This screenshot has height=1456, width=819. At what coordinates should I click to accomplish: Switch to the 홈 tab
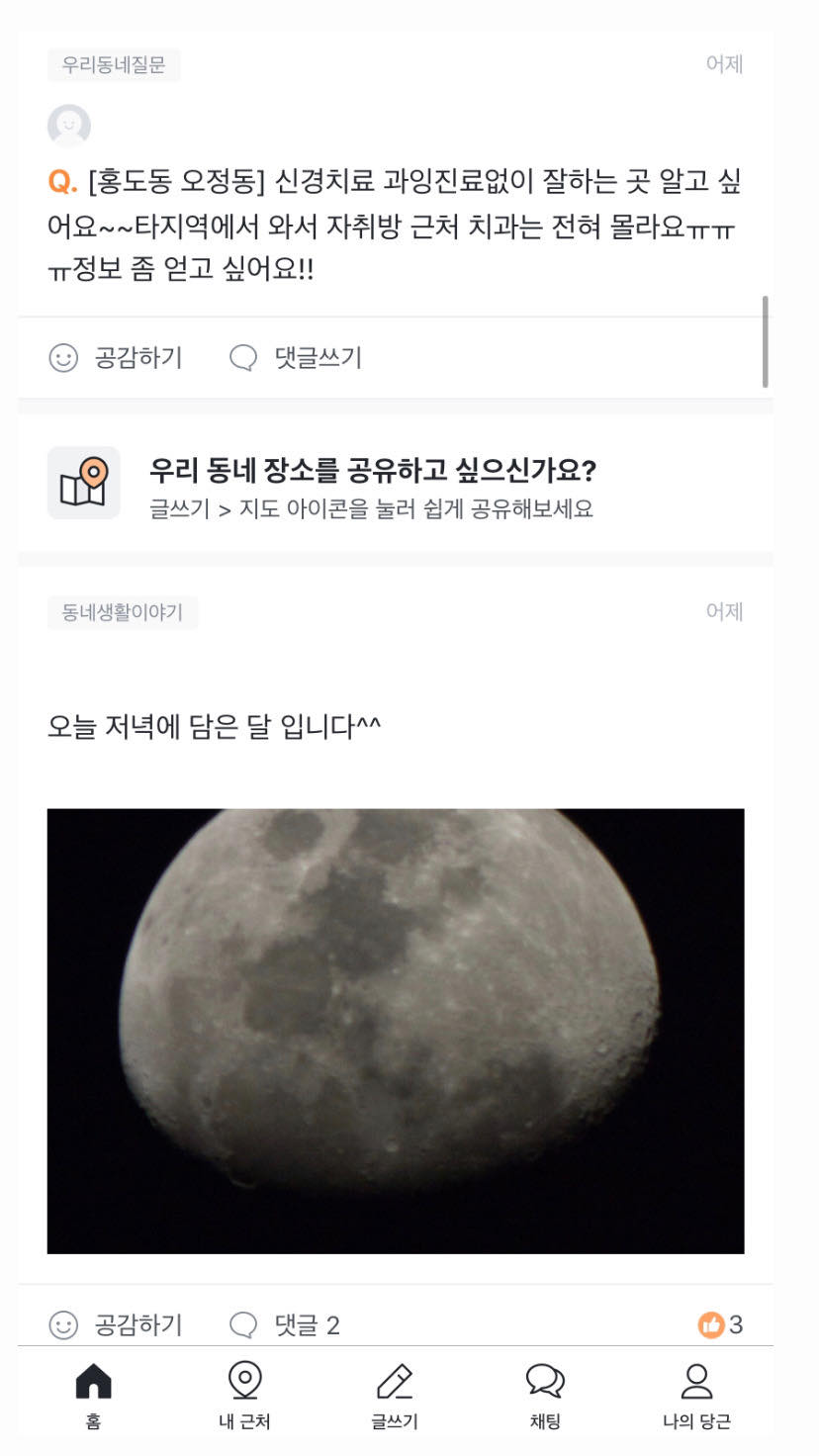tap(93, 1396)
